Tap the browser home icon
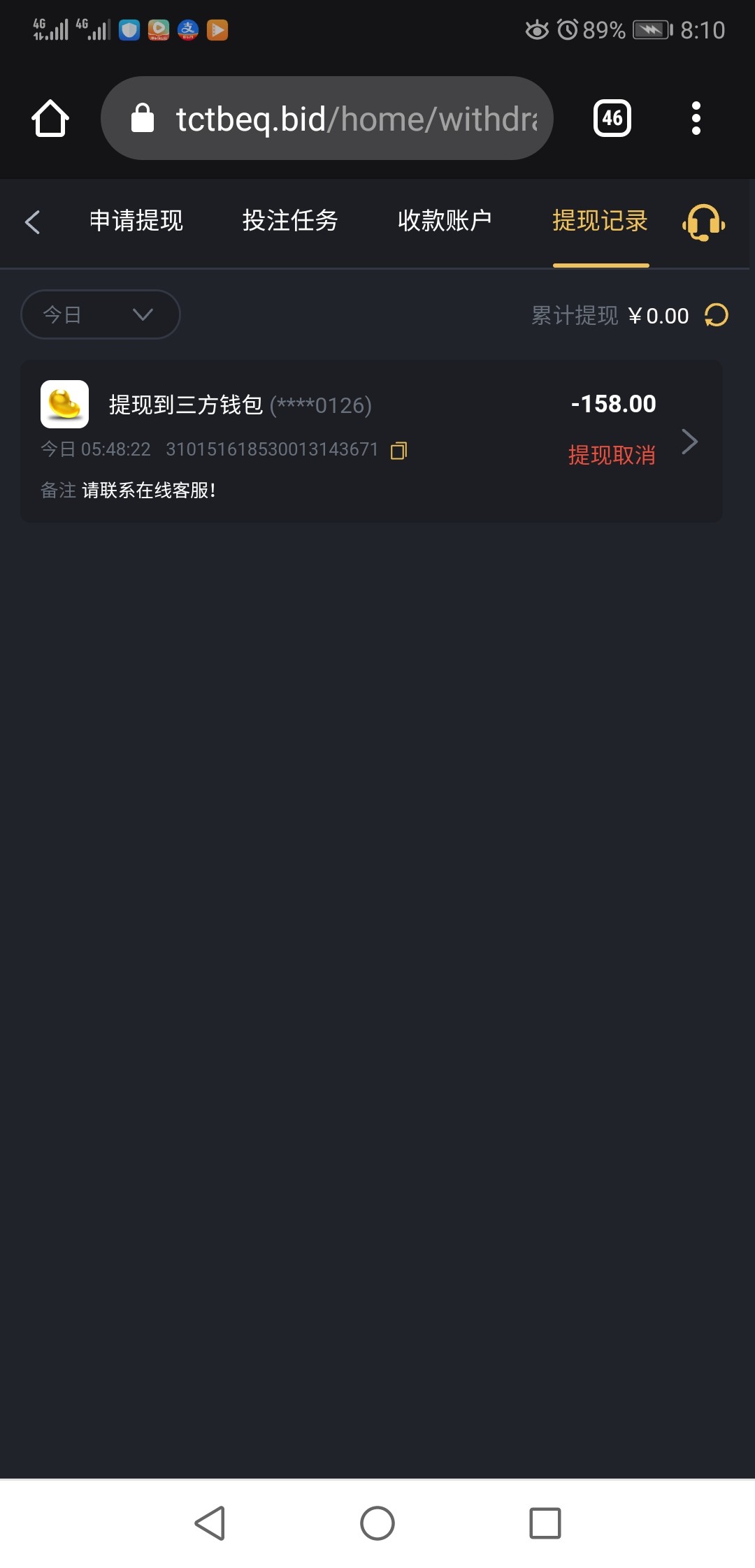 49,117
